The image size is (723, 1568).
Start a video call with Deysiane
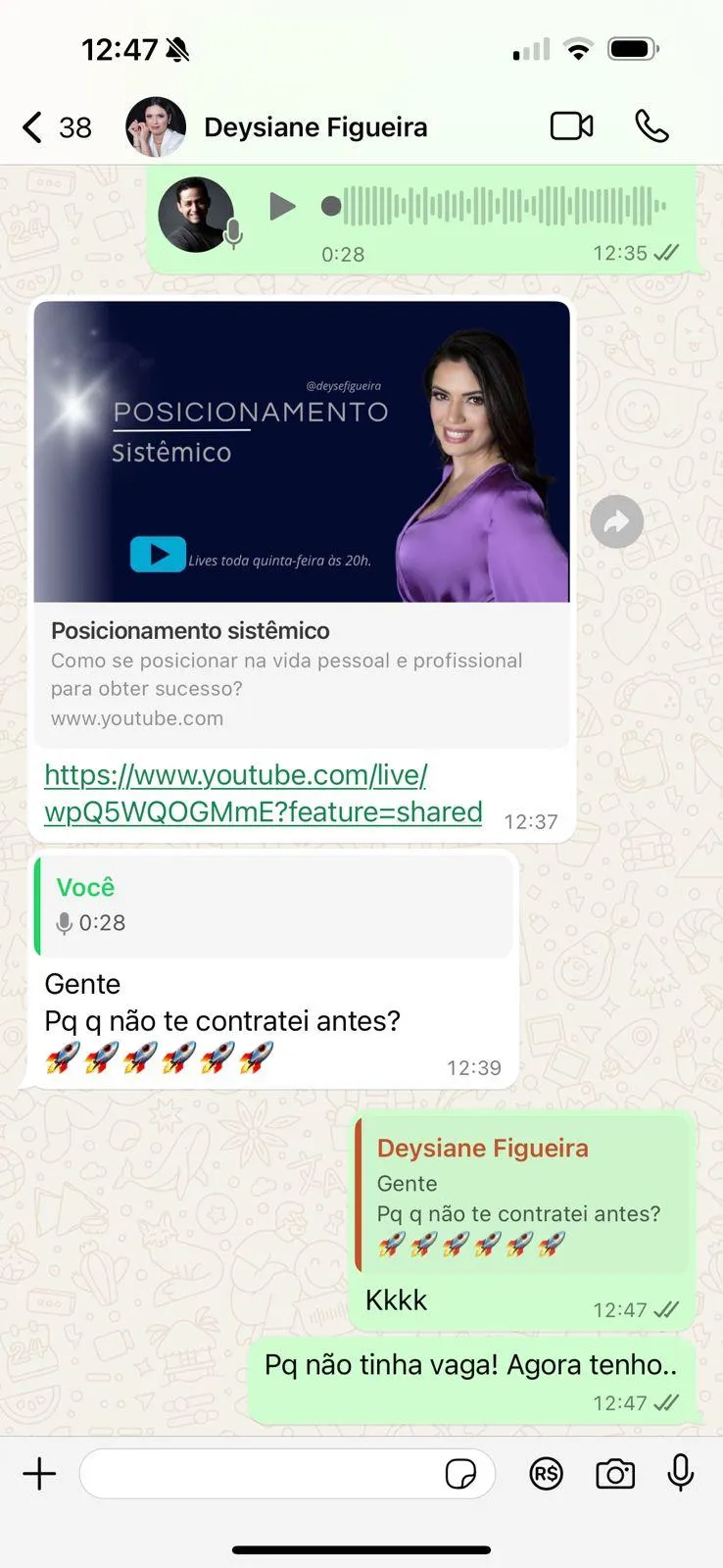click(x=572, y=126)
